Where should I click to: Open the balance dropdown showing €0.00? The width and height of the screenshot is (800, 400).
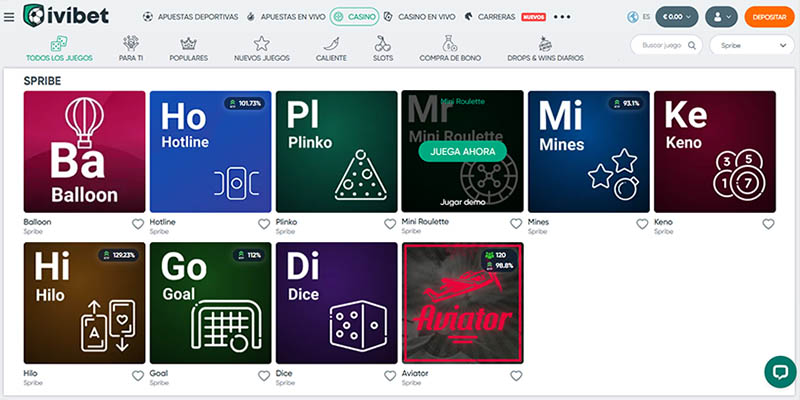[x=676, y=17]
